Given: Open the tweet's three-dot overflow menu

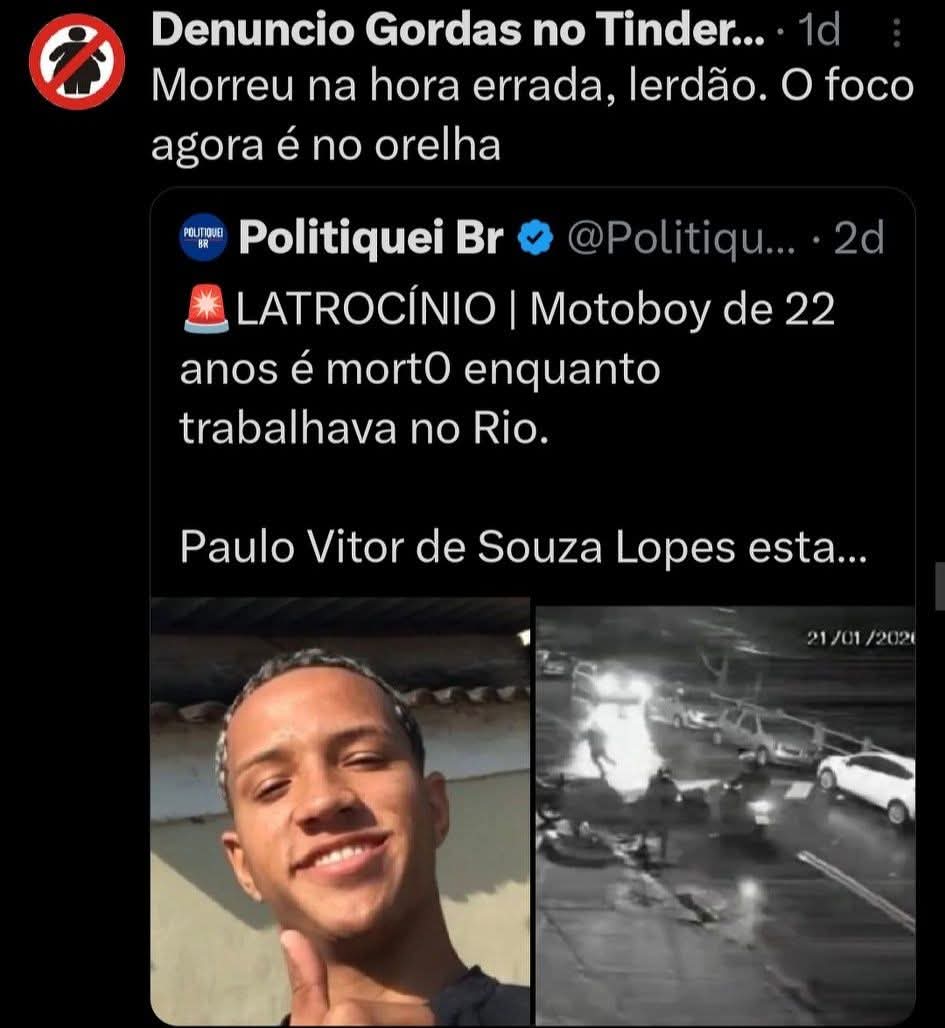Looking at the screenshot, I should click(895, 37).
